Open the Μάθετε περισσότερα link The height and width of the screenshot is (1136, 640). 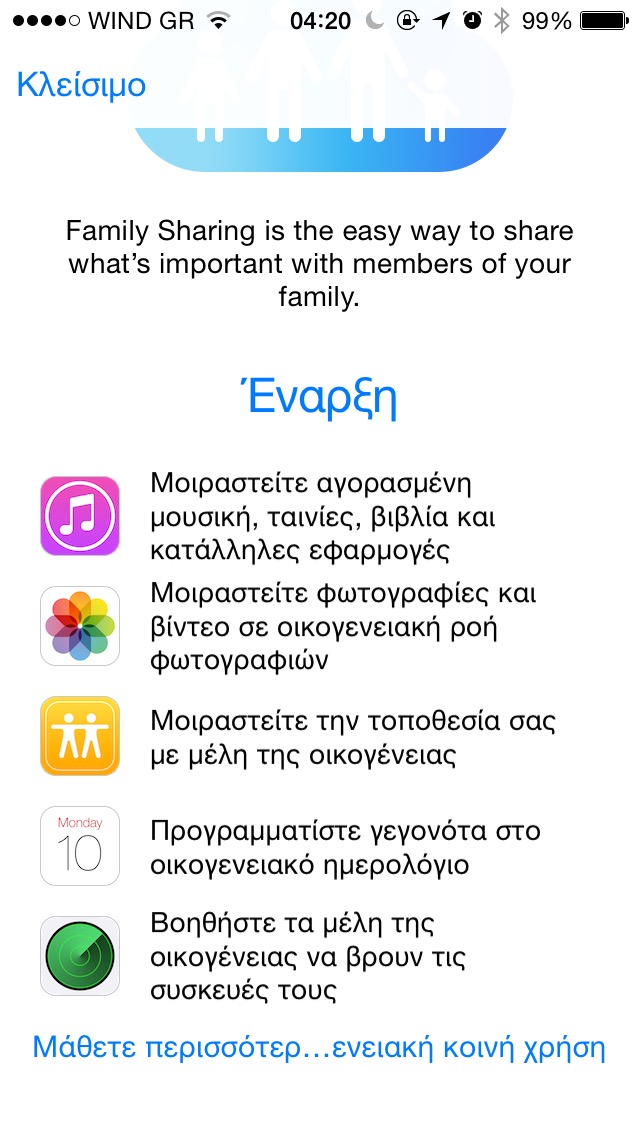[319, 1048]
